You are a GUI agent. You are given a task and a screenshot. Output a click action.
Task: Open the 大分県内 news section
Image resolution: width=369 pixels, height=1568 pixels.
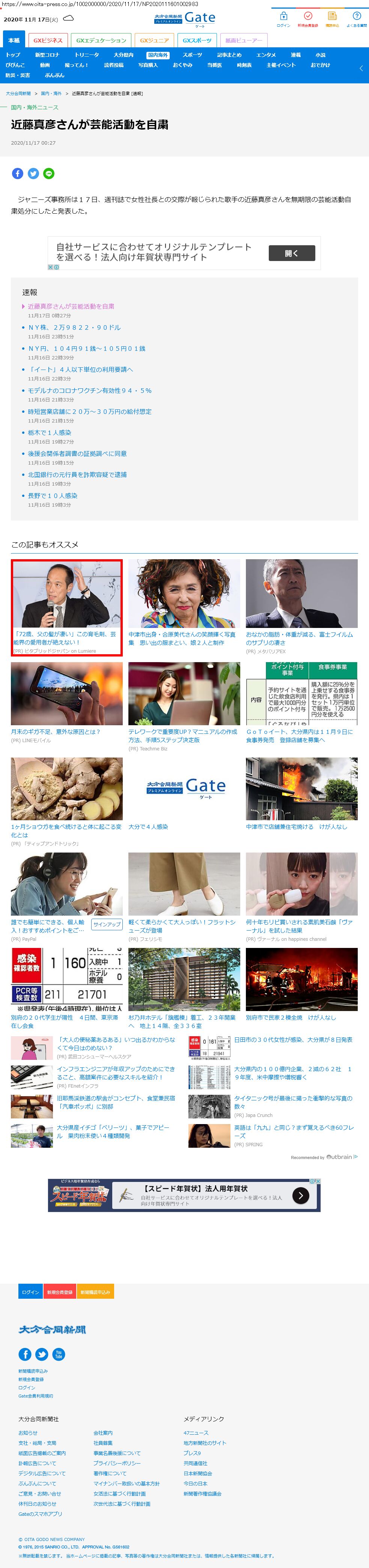(x=124, y=55)
